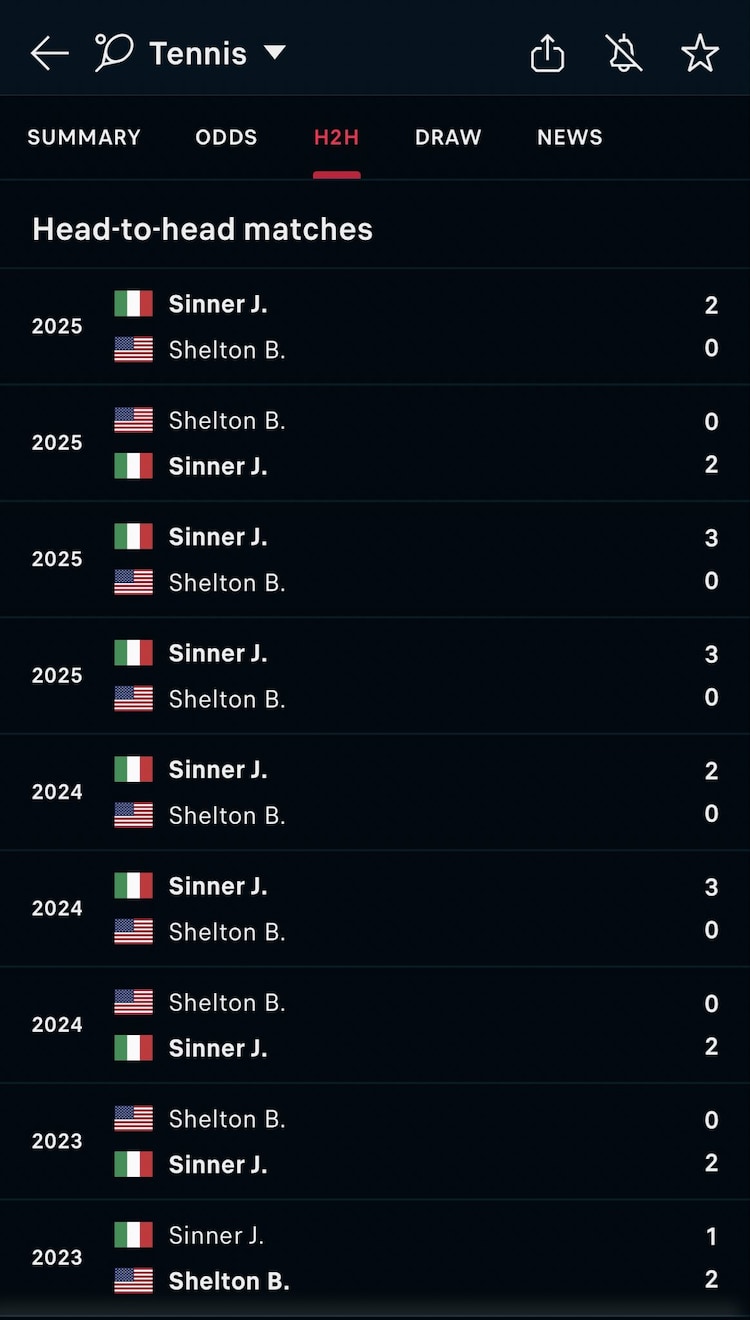
Task: Select the H2H tab
Action: coord(336,138)
